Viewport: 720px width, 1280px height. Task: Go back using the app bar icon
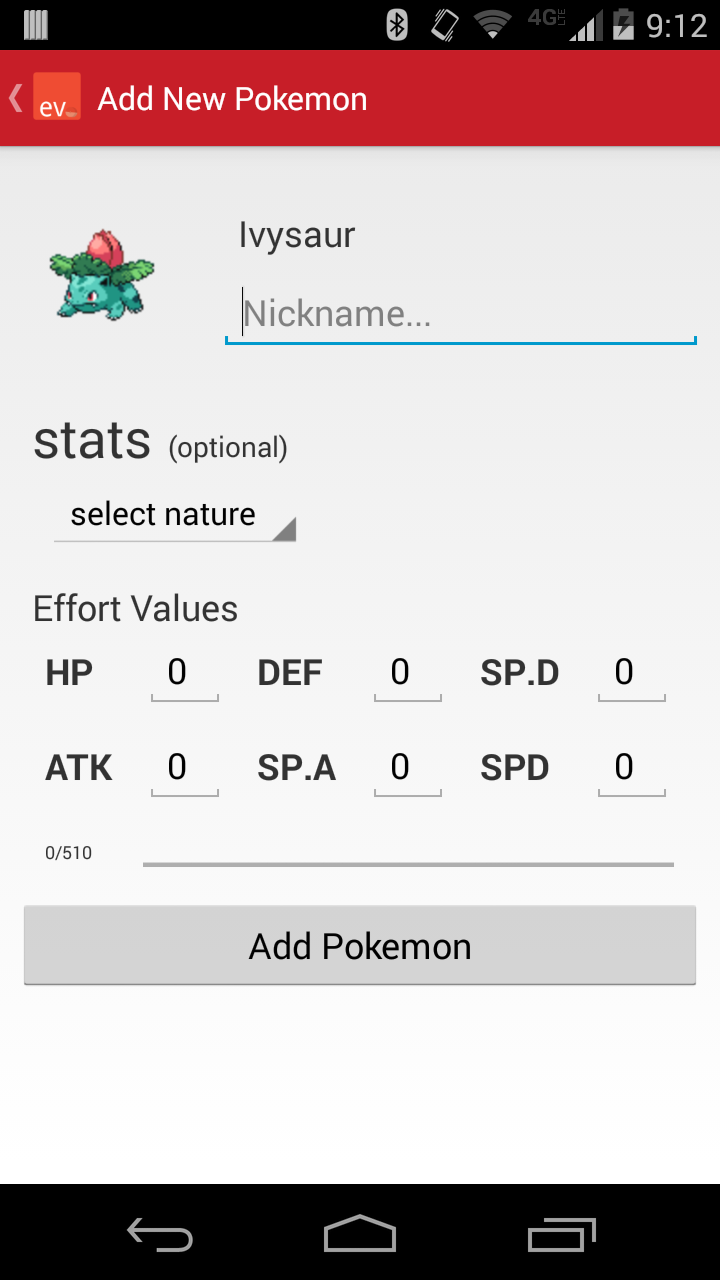pos(45,98)
